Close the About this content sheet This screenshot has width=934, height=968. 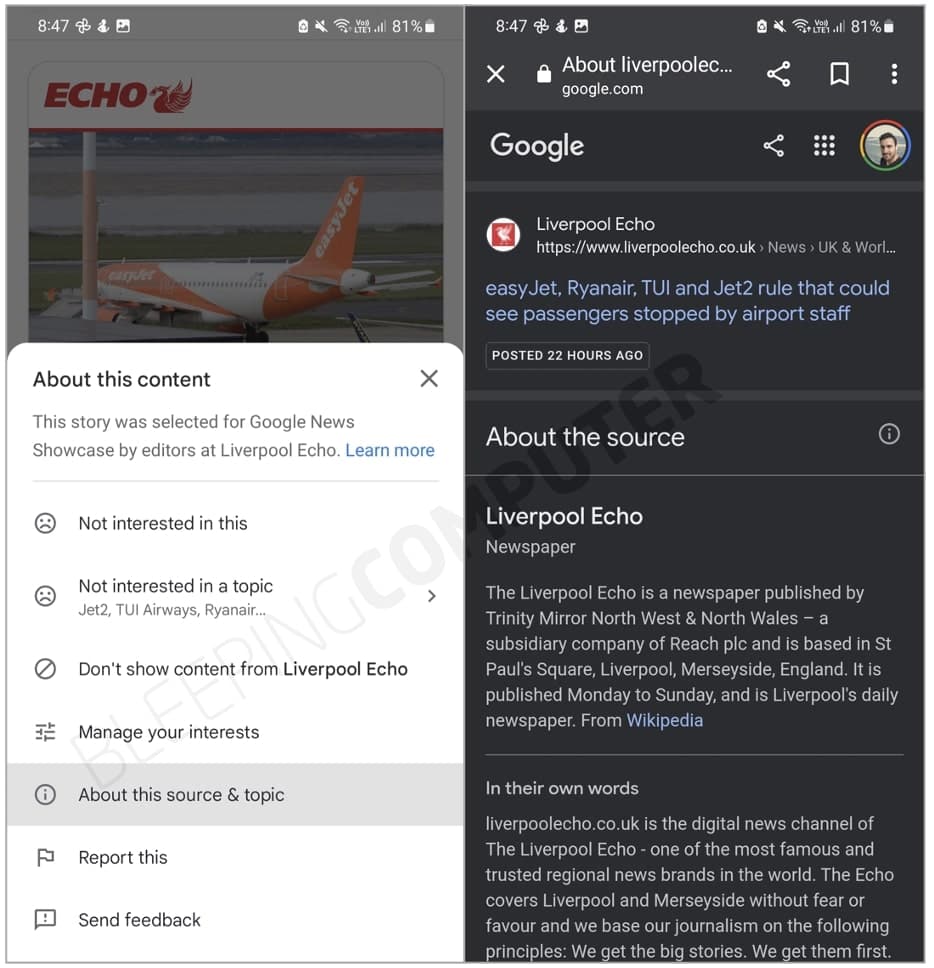429,379
